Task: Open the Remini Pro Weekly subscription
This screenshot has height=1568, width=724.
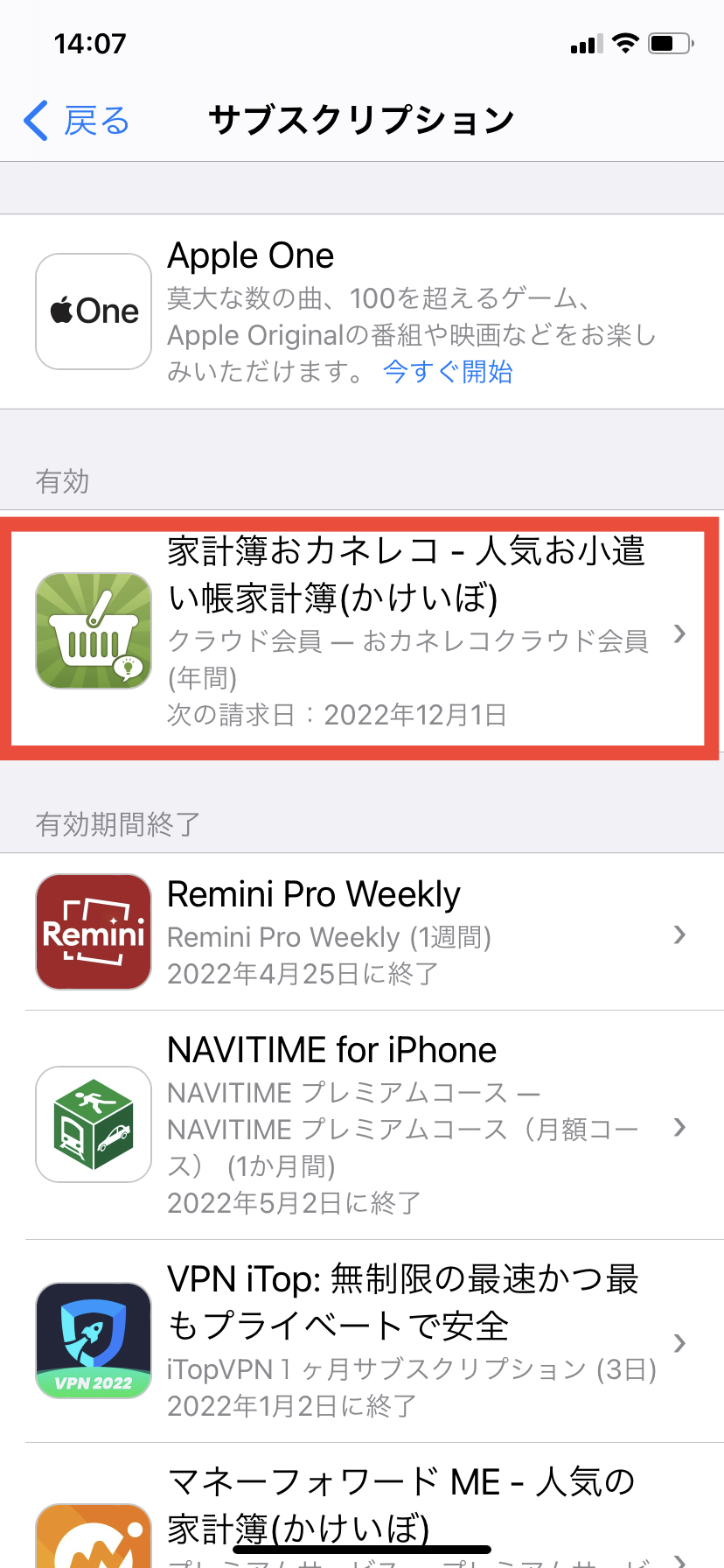Action: (360, 933)
